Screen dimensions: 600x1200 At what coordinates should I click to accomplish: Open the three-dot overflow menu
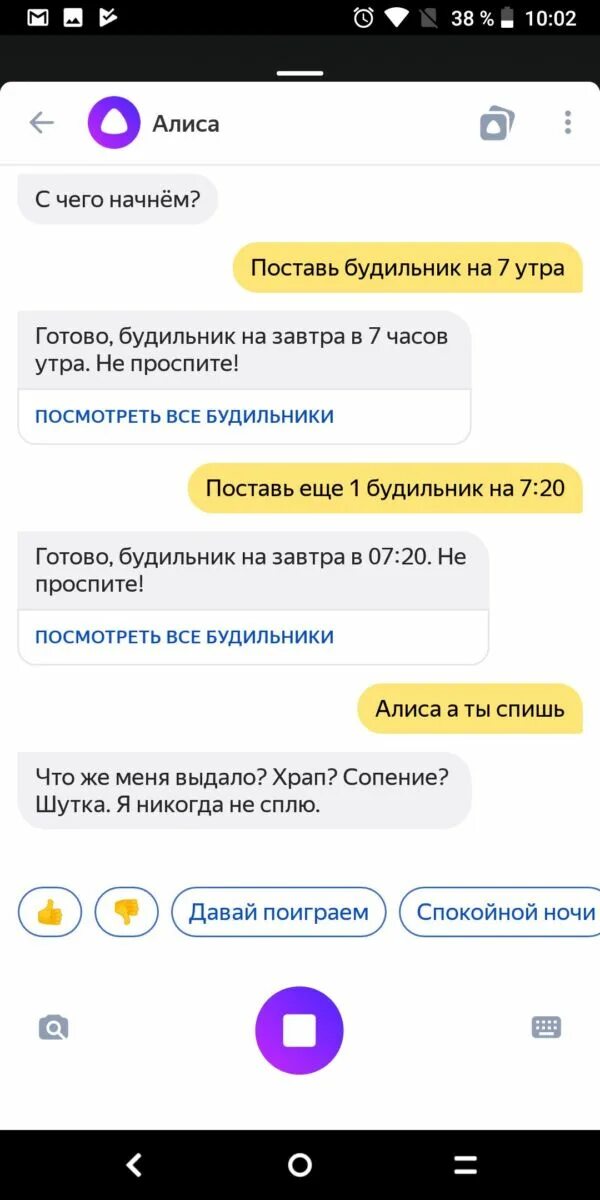[567, 123]
